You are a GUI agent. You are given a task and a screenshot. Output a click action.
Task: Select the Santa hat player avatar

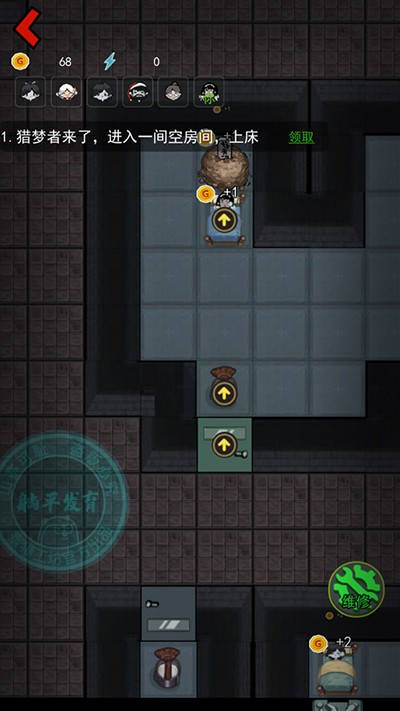(x=137, y=92)
